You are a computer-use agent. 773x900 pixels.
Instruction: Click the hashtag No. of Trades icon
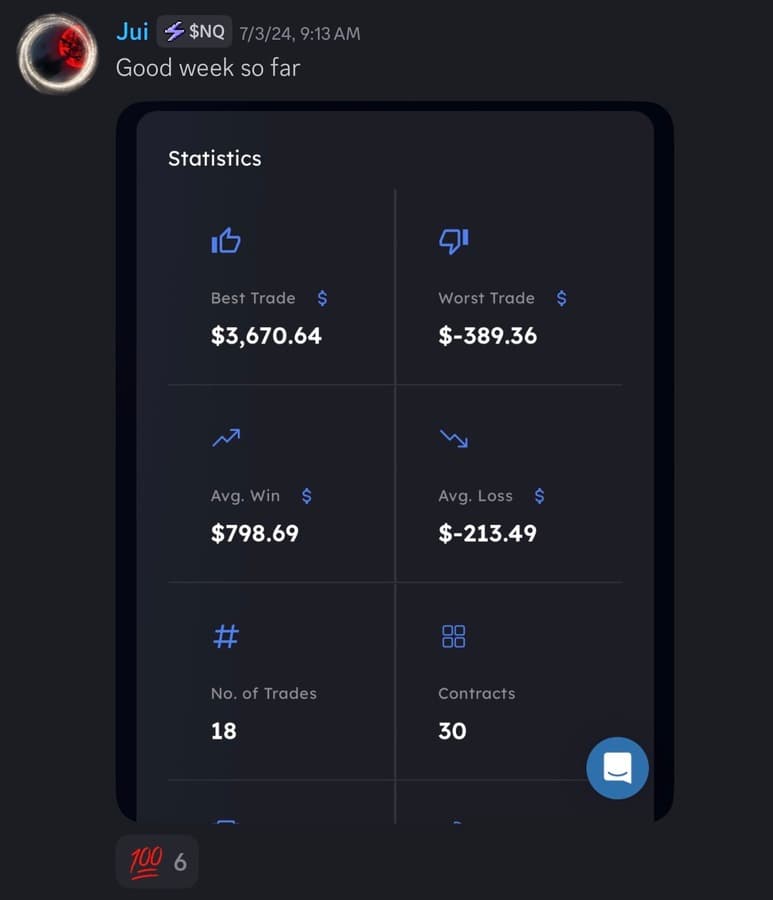click(x=225, y=636)
